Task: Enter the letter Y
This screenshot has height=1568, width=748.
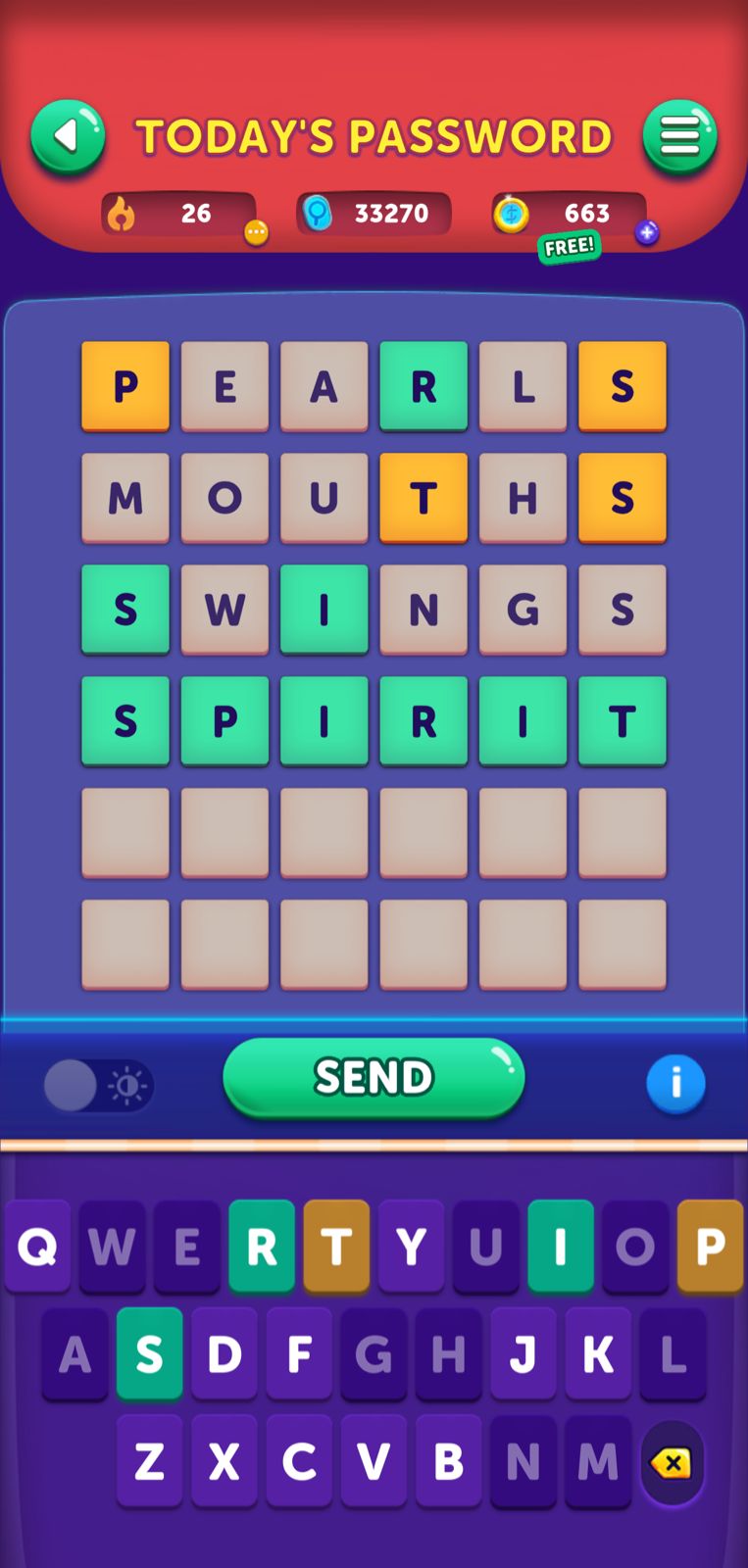Action: [x=411, y=1247]
